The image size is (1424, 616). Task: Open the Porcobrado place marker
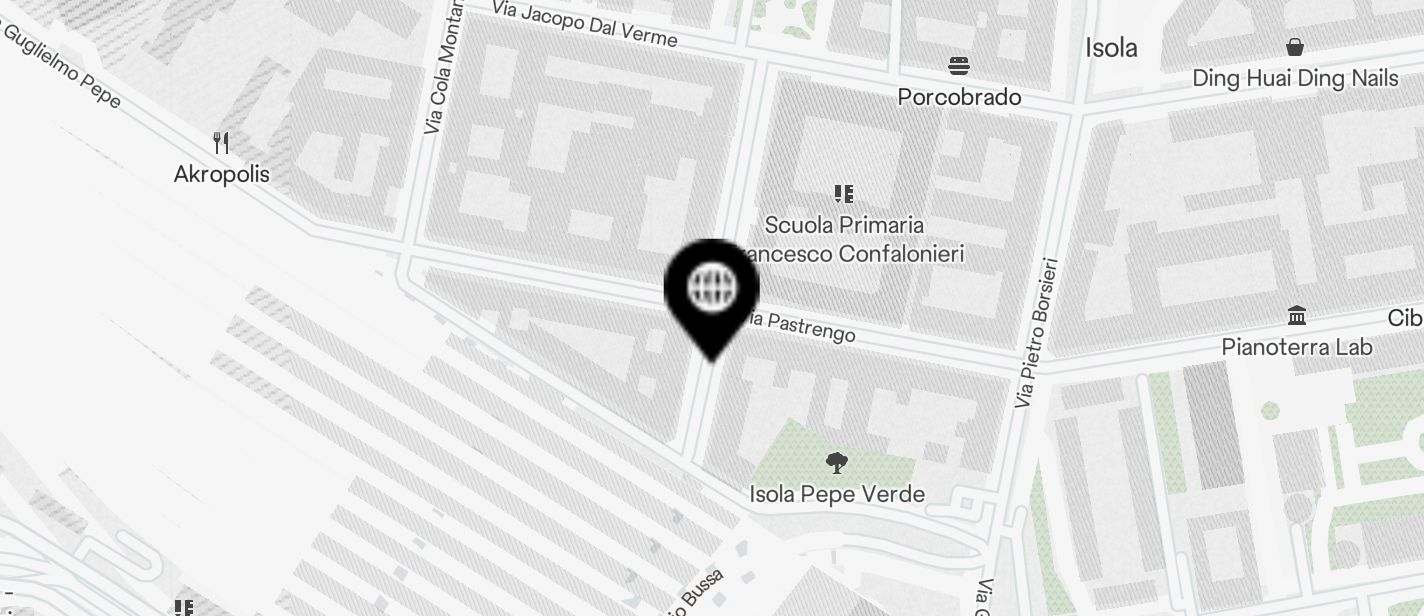(960, 67)
